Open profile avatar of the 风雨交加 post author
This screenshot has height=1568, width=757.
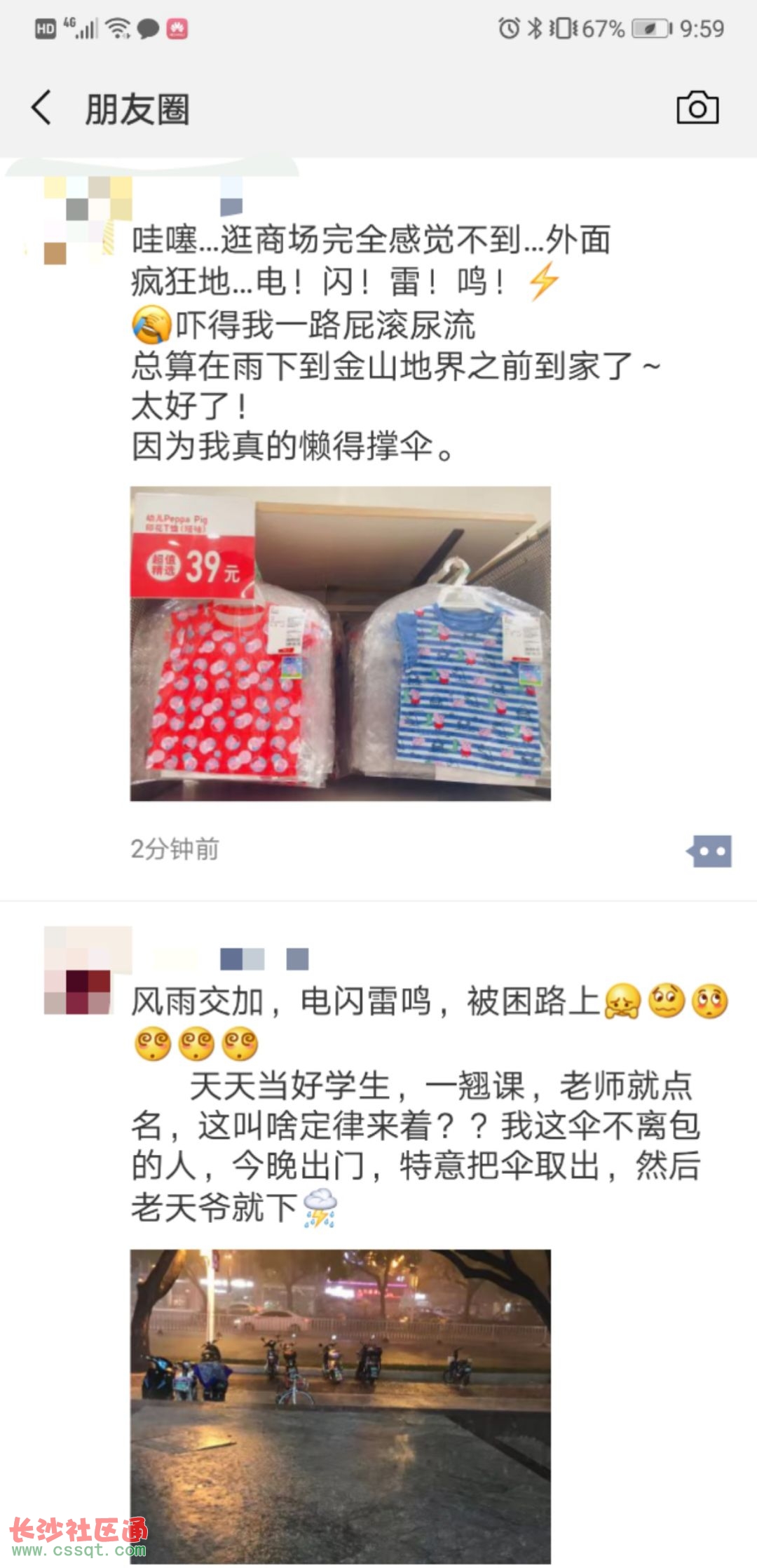point(79,971)
